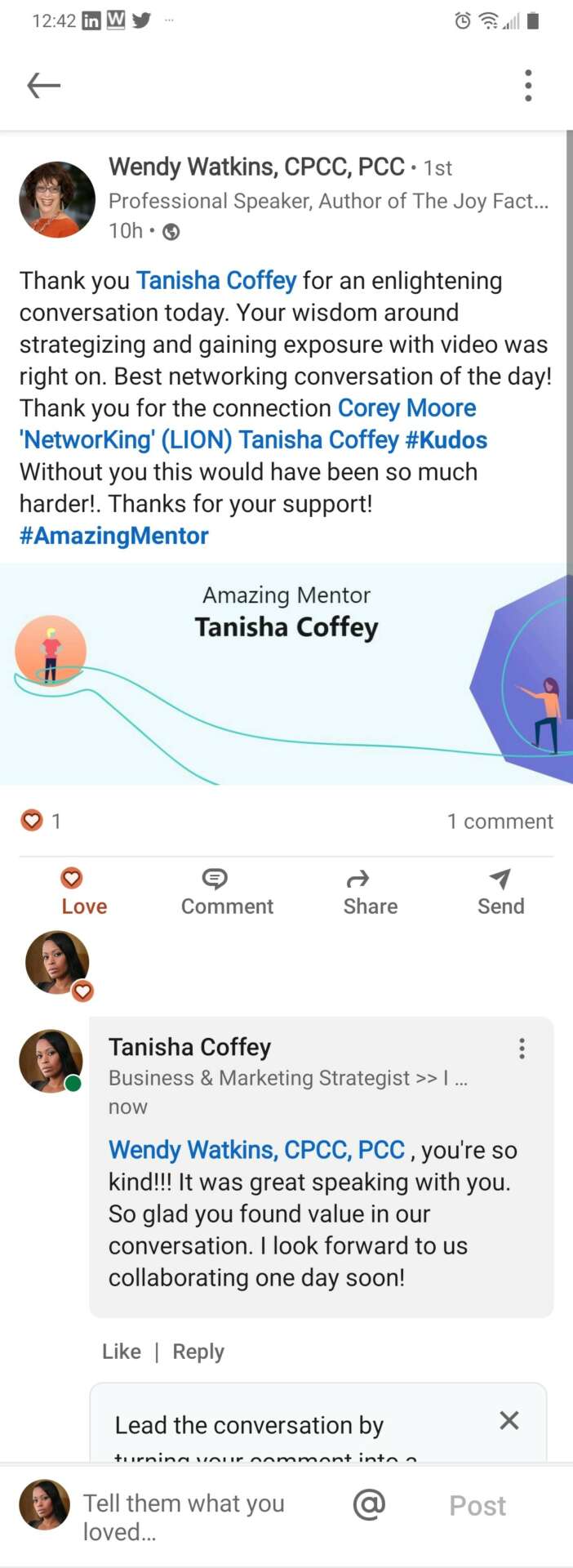View the 1 comment count
Screen dimensions: 573x1568
500,822
